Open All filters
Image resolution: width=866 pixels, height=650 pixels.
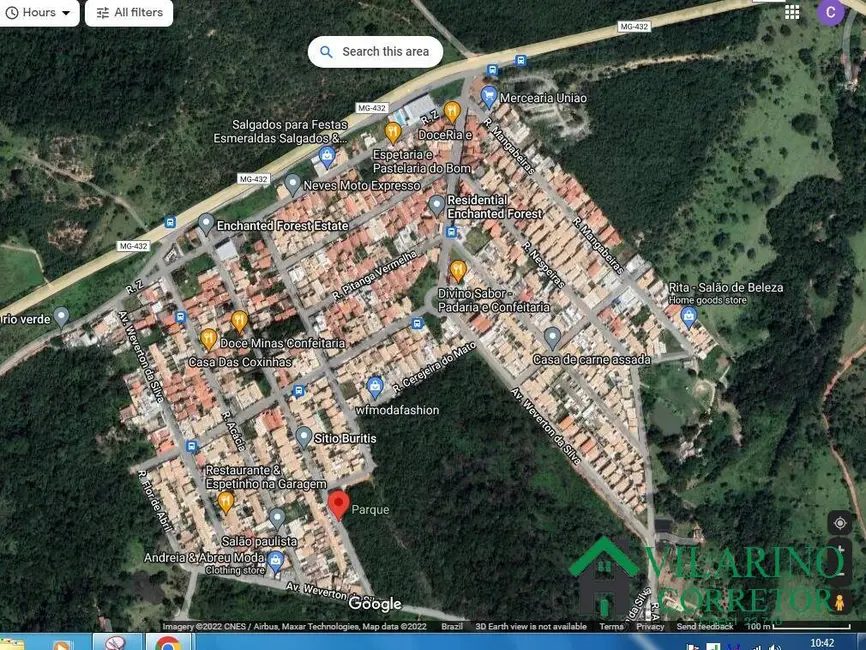coord(129,13)
